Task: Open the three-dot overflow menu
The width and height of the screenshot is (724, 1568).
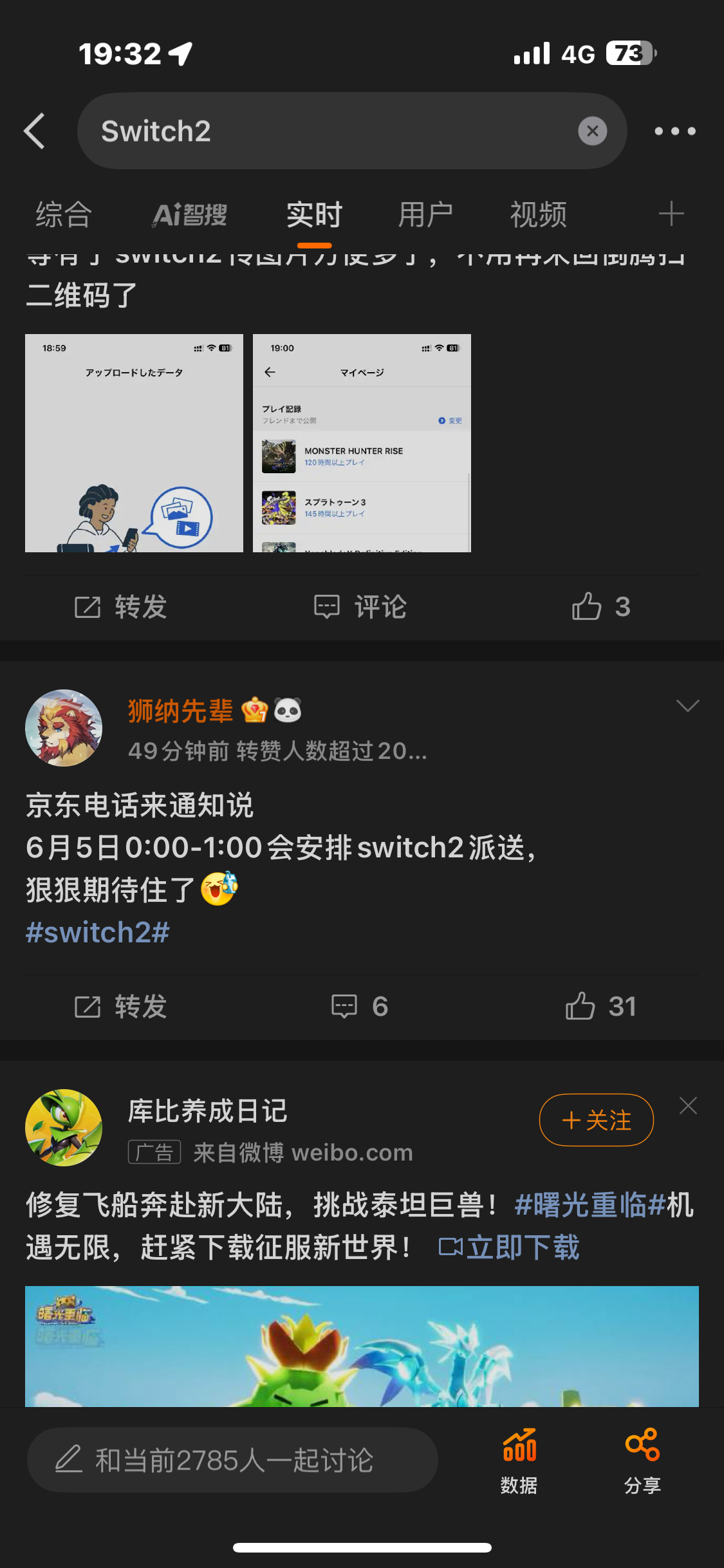Action: pos(674,131)
